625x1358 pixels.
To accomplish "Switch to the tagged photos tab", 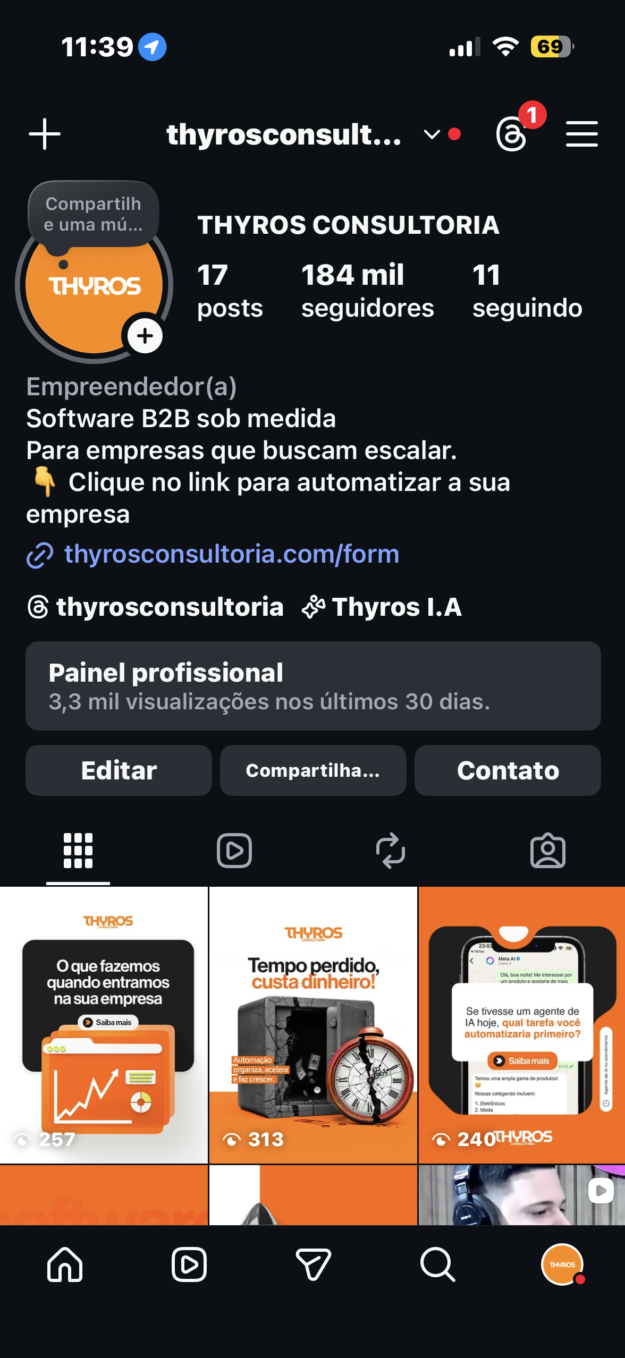I will point(547,851).
